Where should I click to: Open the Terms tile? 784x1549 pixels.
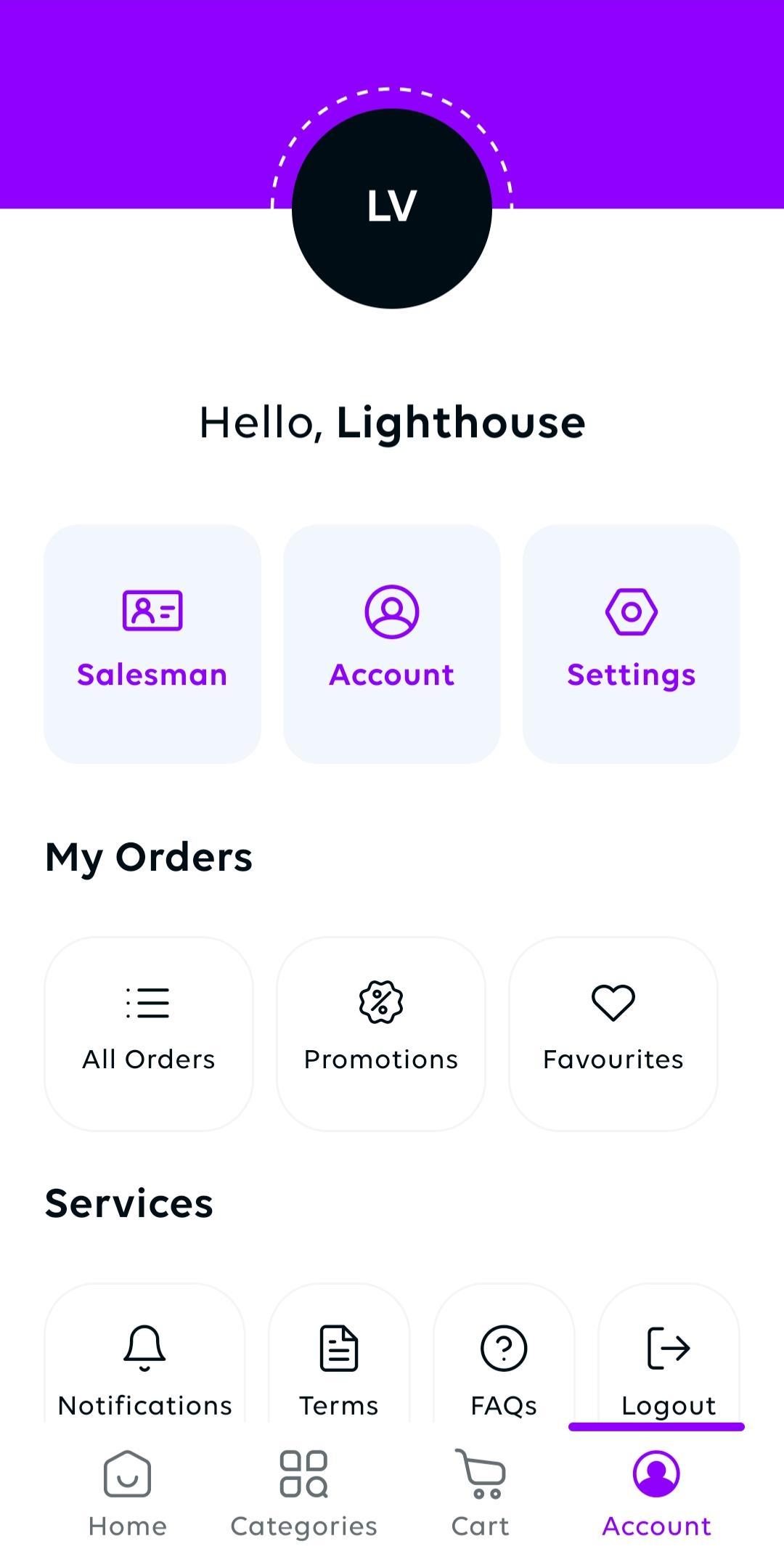click(x=339, y=1367)
